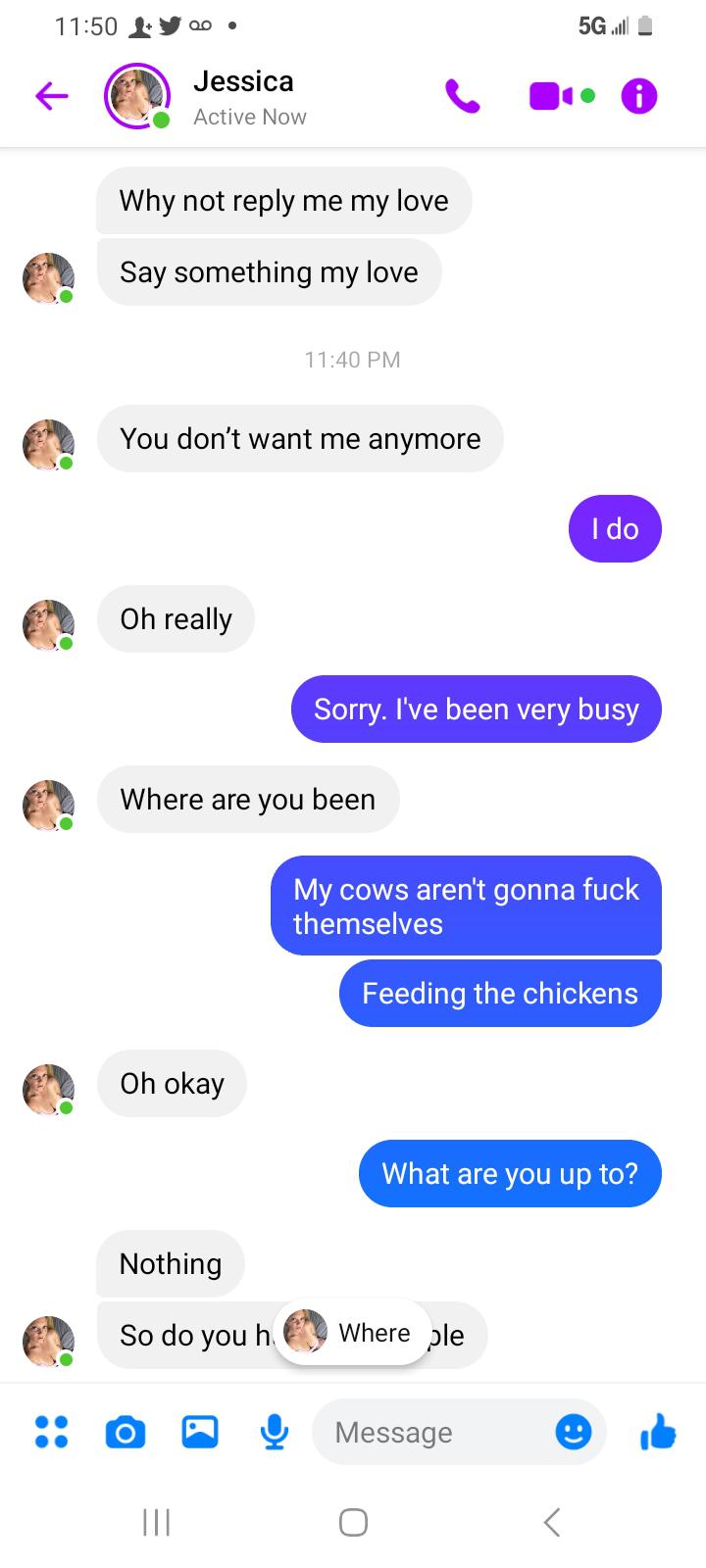Open the emoji picker
This screenshot has width=706, height=1568.
pyautogui.click(x=574, y=1432)
